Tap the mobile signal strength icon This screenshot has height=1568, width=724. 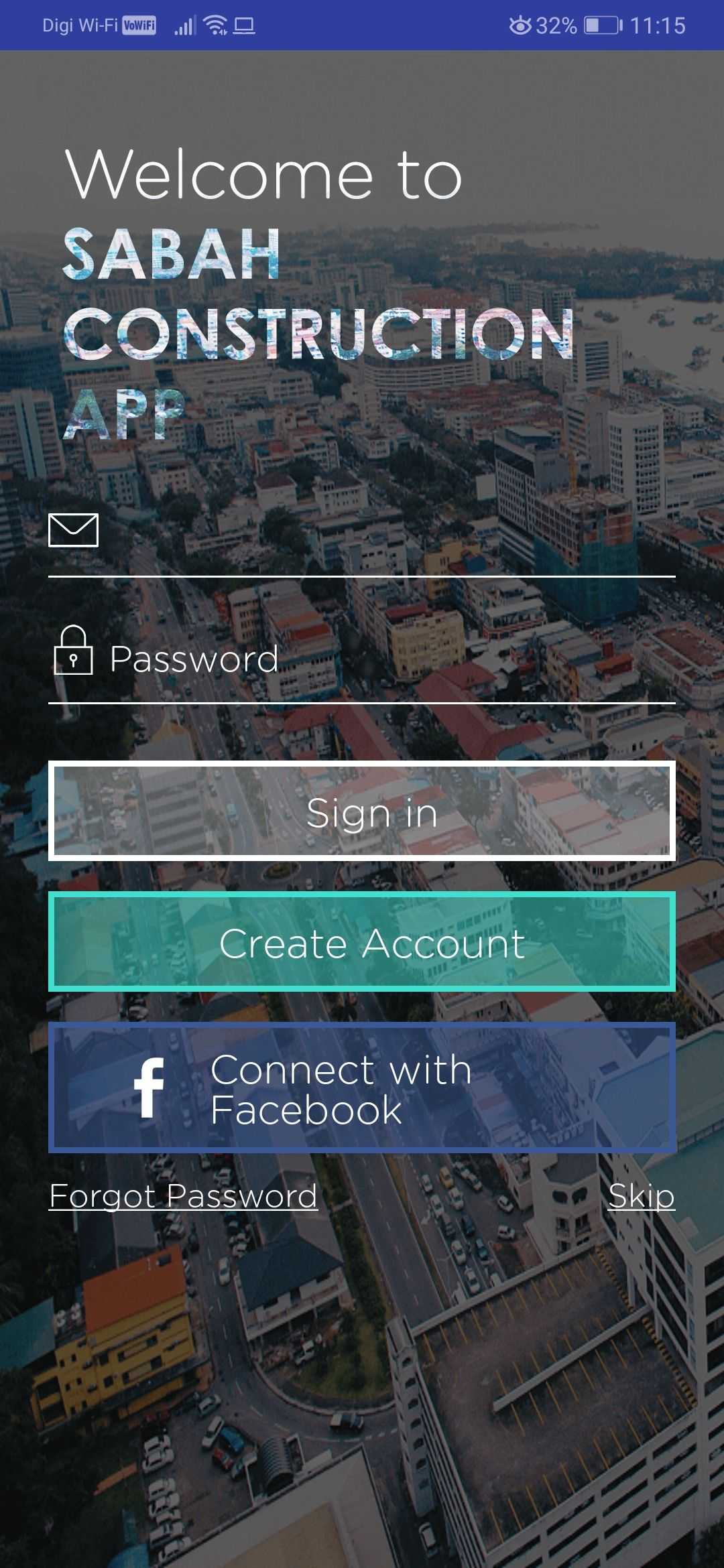[x=182, y=25]
